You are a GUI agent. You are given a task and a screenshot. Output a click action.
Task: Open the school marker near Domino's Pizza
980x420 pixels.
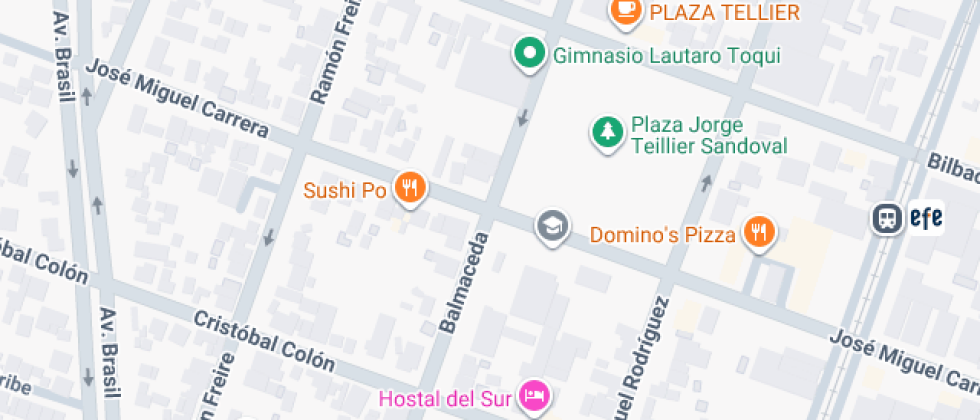click(551, 226)
